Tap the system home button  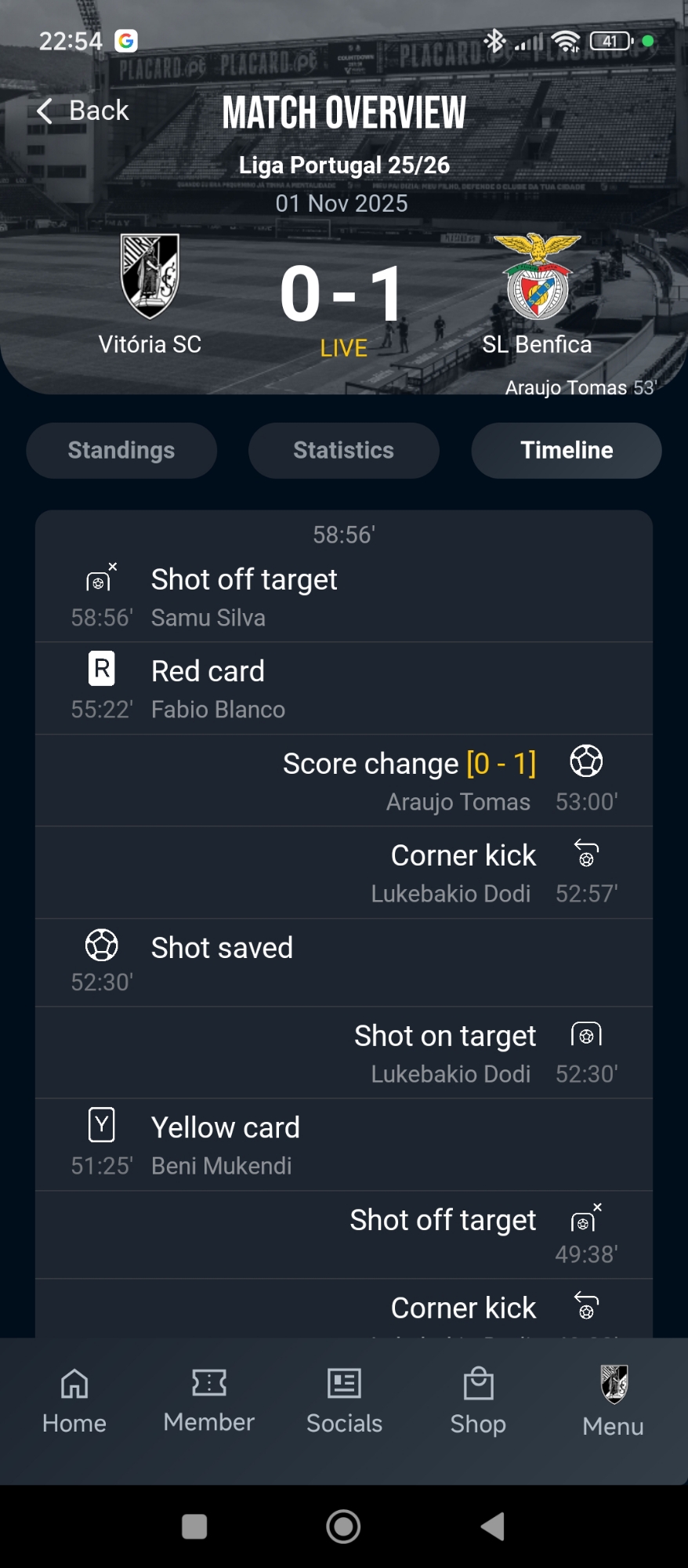343,1526
